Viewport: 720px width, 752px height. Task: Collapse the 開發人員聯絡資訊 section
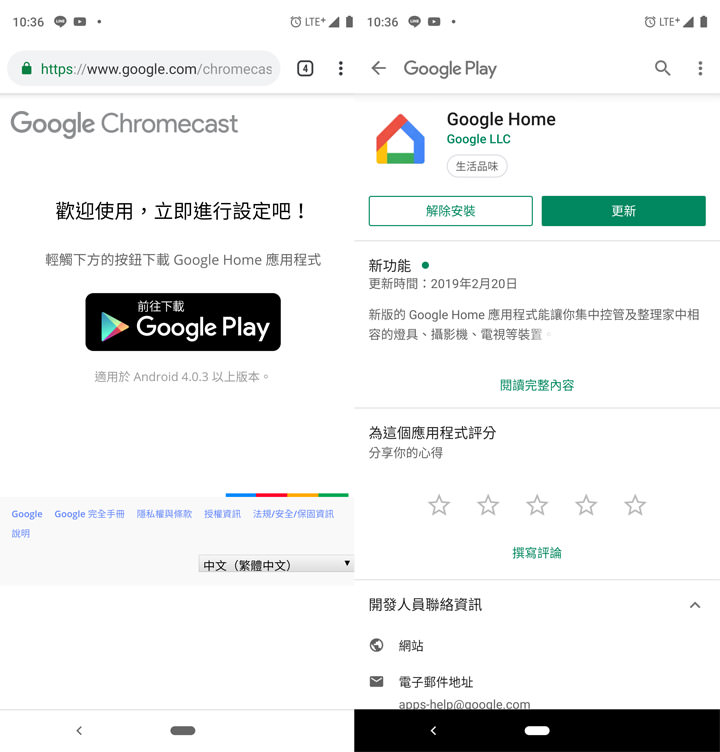tap(697, 604)
